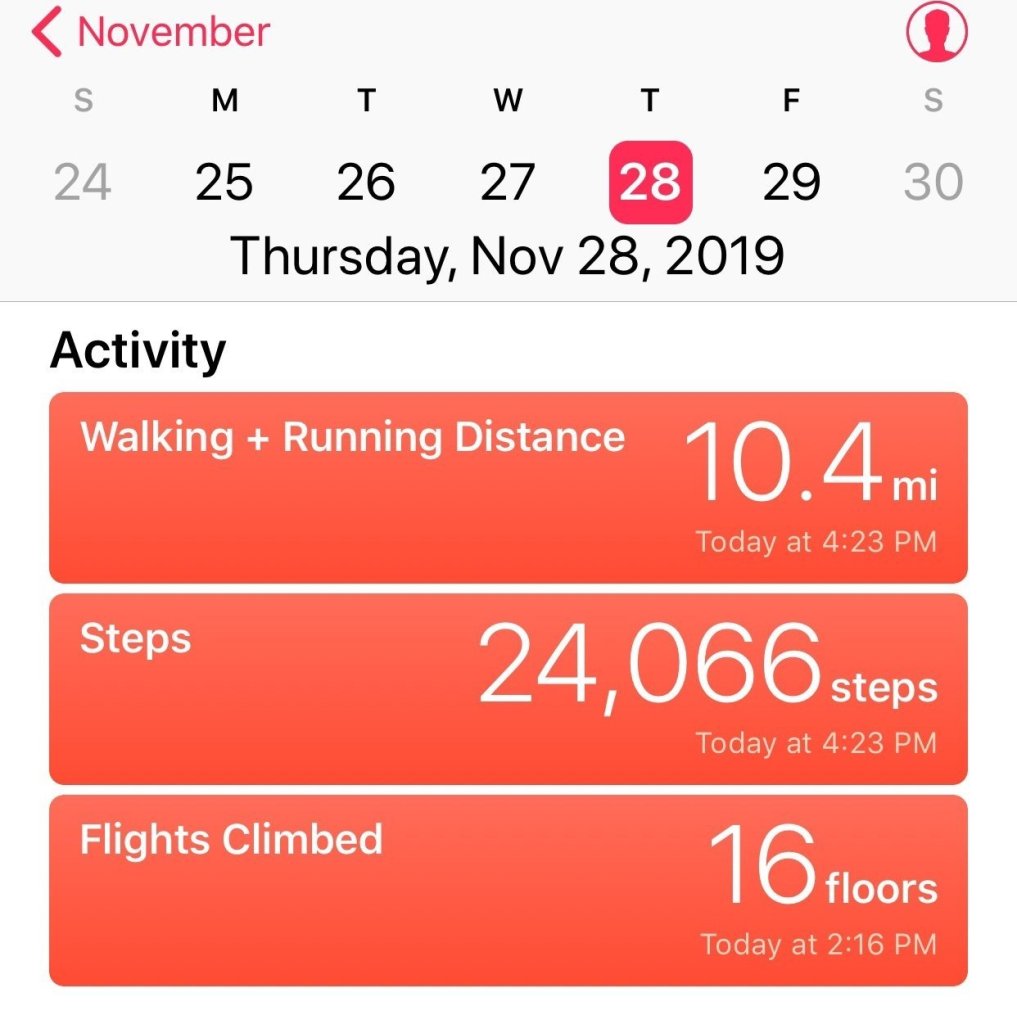The height and width of the screenshot is (1024, 1017).
Task: Select Sunday the 24th
Action: pyautogui.click(x=83, y=182)
